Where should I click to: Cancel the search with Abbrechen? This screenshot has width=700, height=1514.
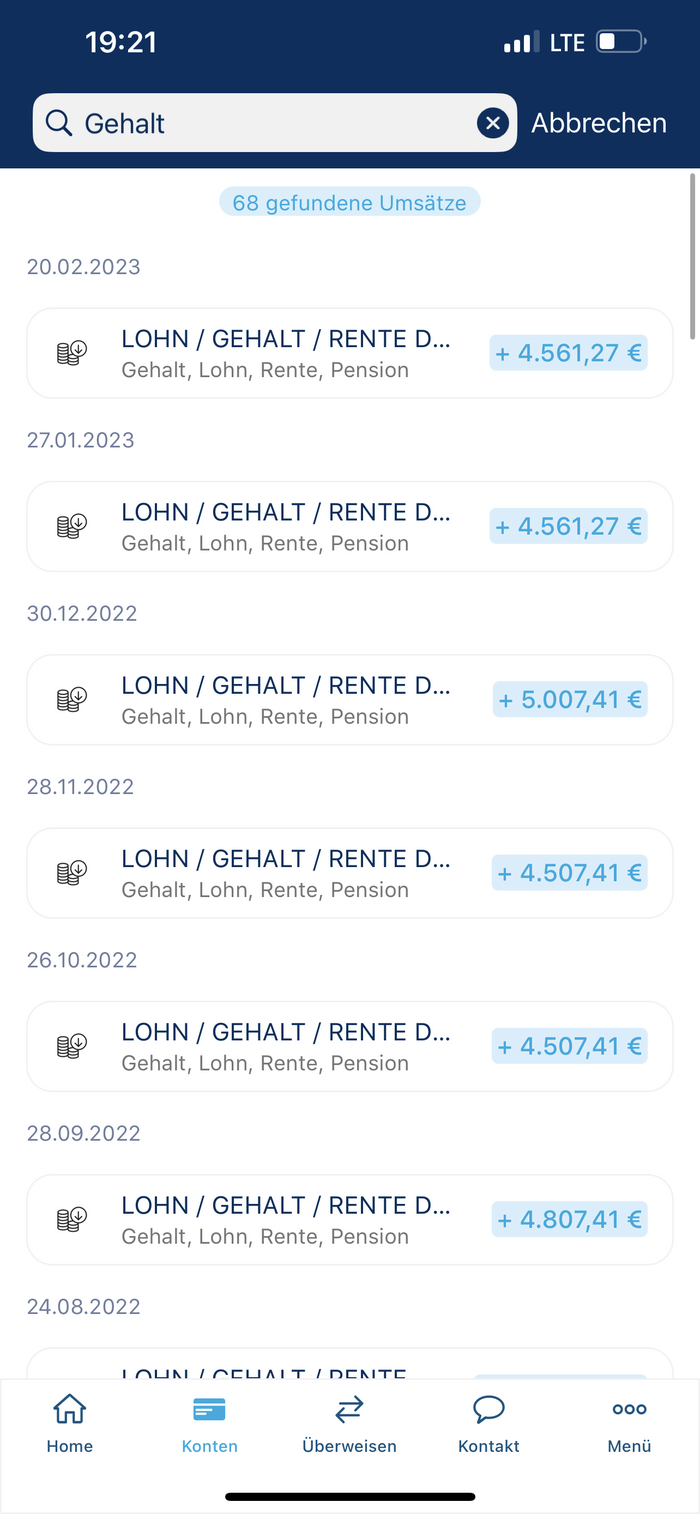tap(598, 123)
